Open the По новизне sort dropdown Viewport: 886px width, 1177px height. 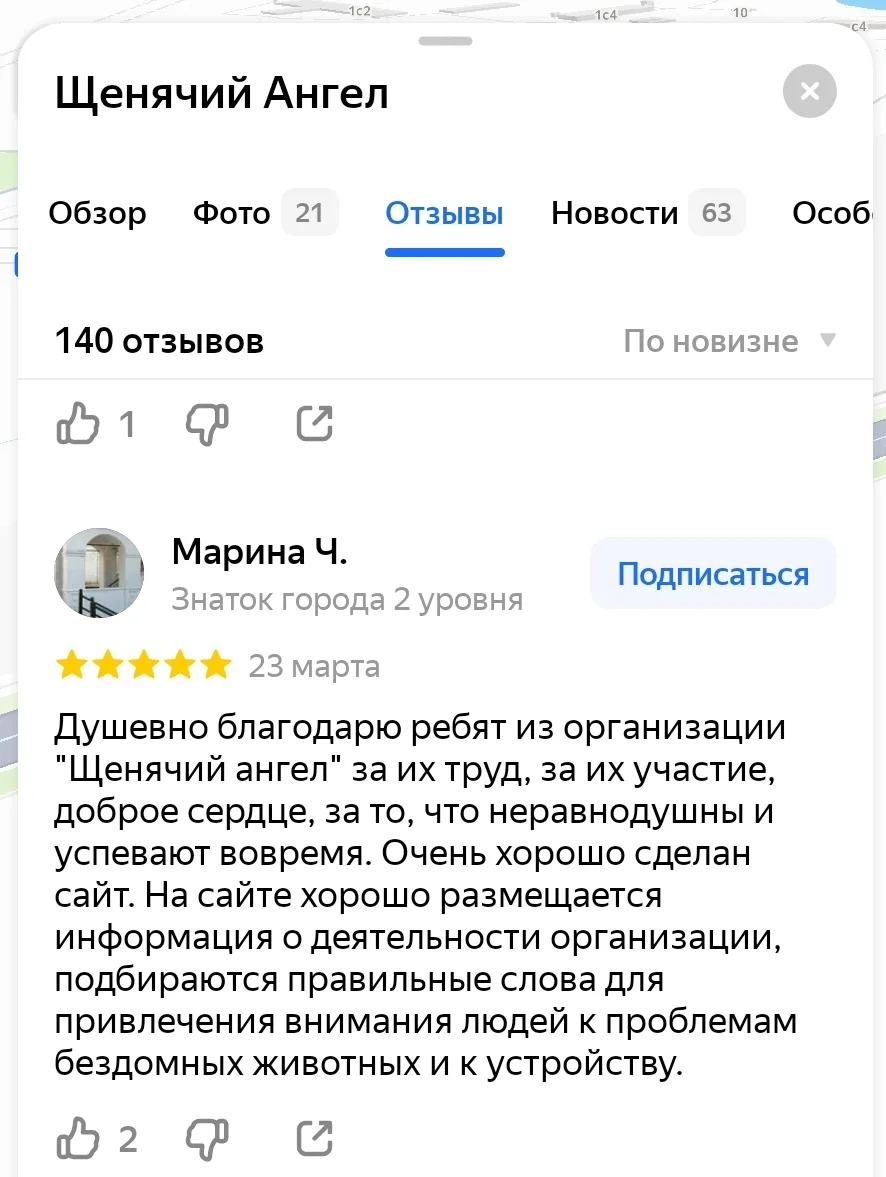pos(729,342)
